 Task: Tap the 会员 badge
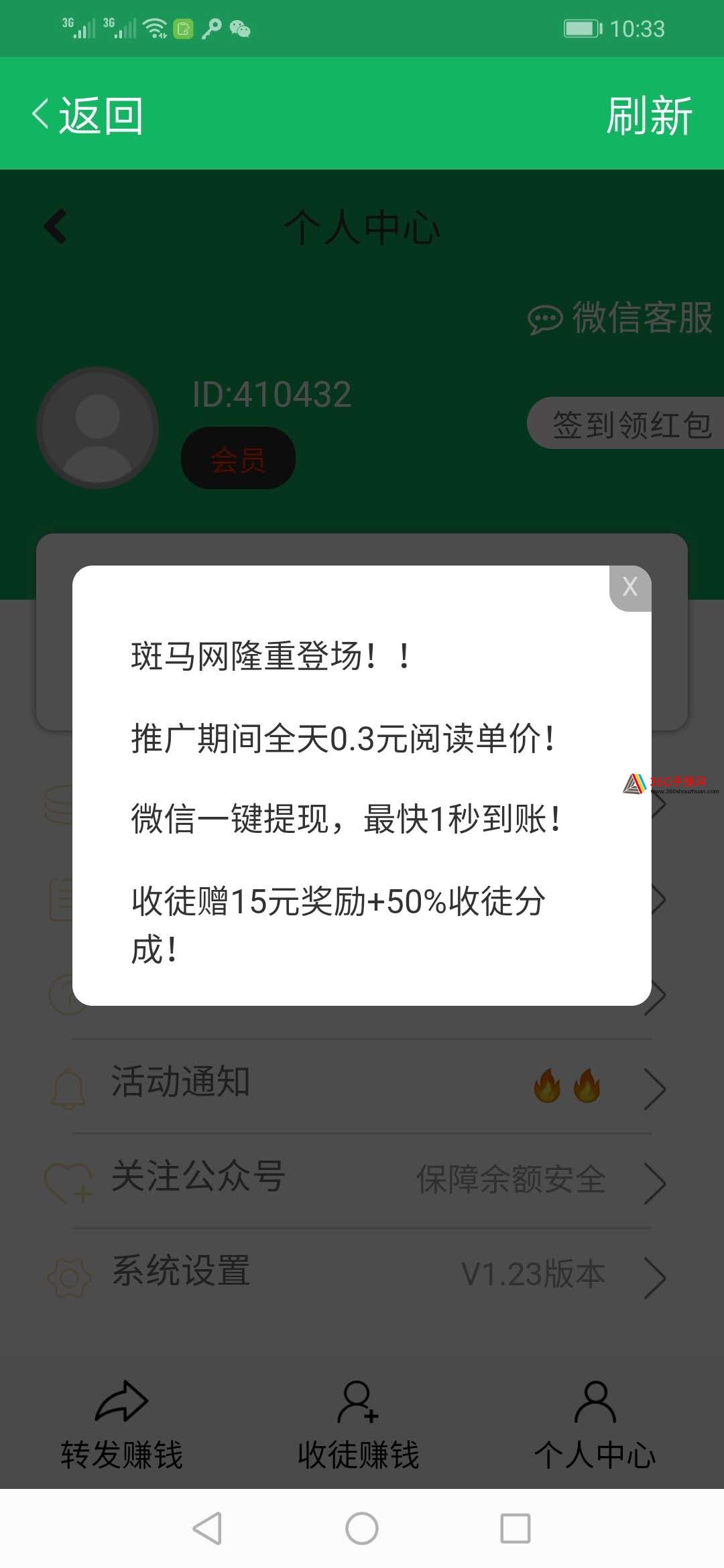click(x=238, y=458)
